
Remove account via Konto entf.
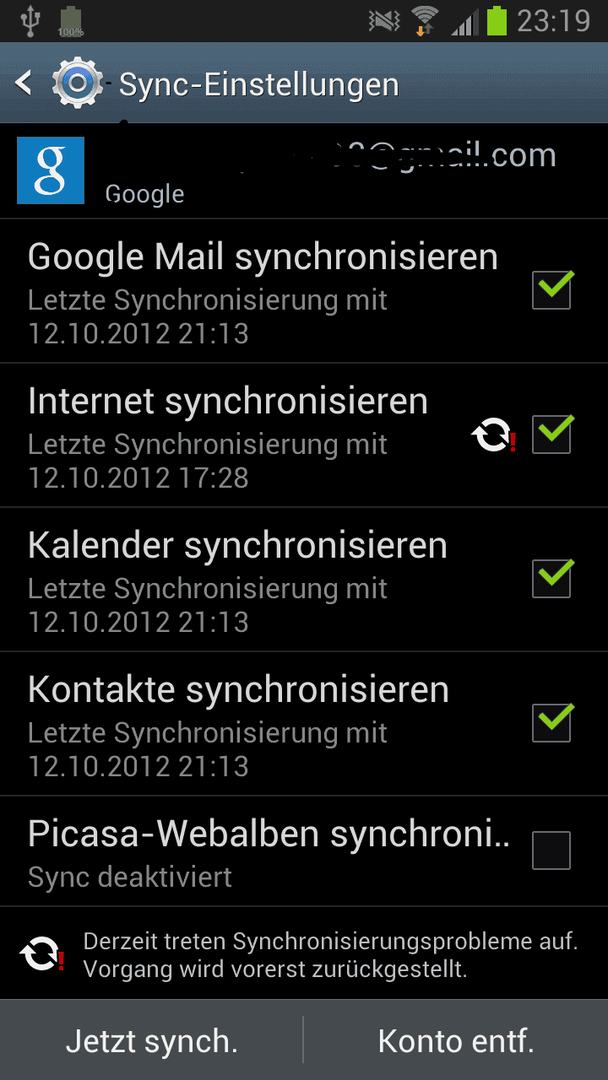click(x=456, y=1041)
